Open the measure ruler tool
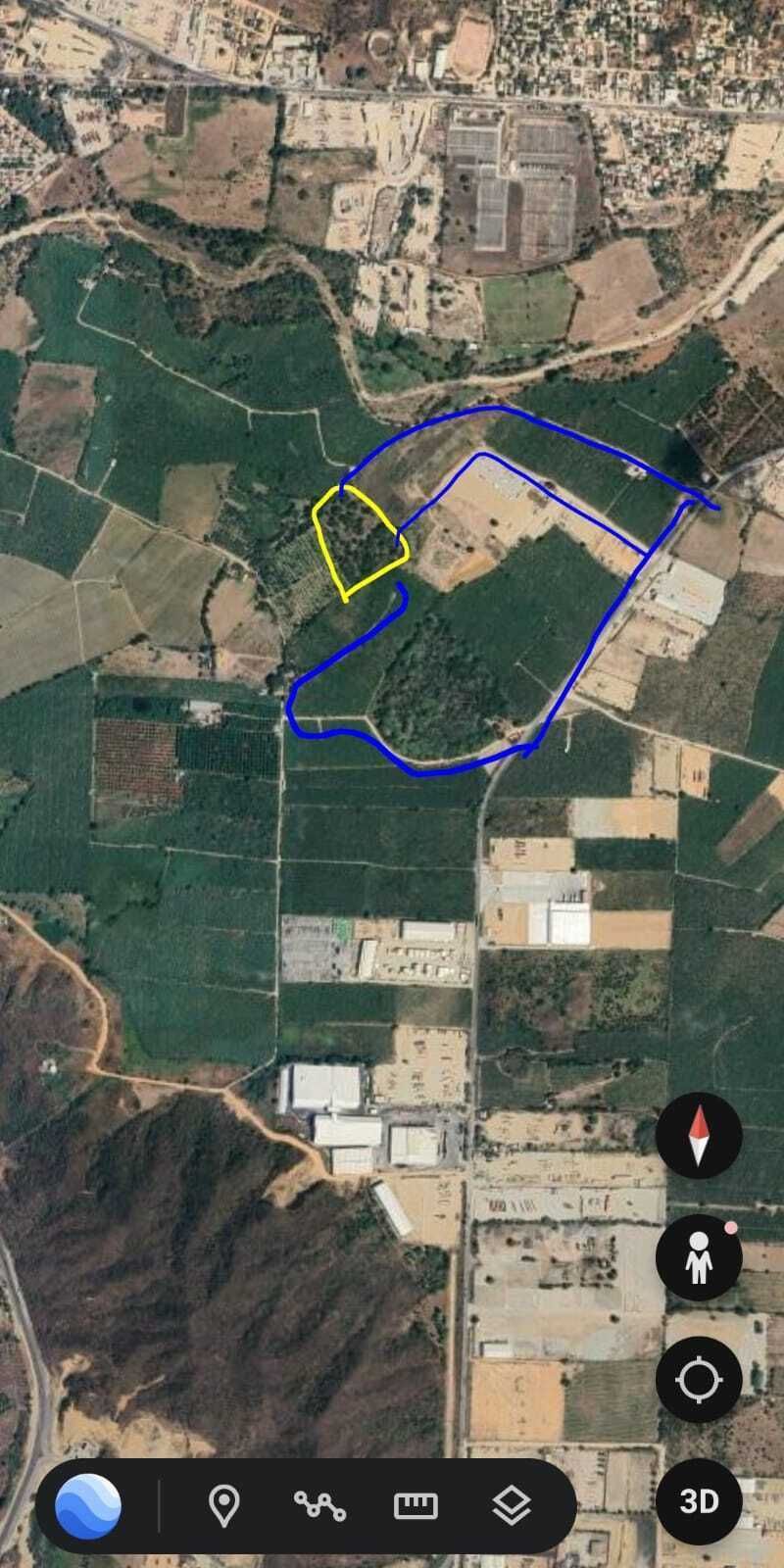This screenshot has height=1568, width=784. pos(416,1505)
